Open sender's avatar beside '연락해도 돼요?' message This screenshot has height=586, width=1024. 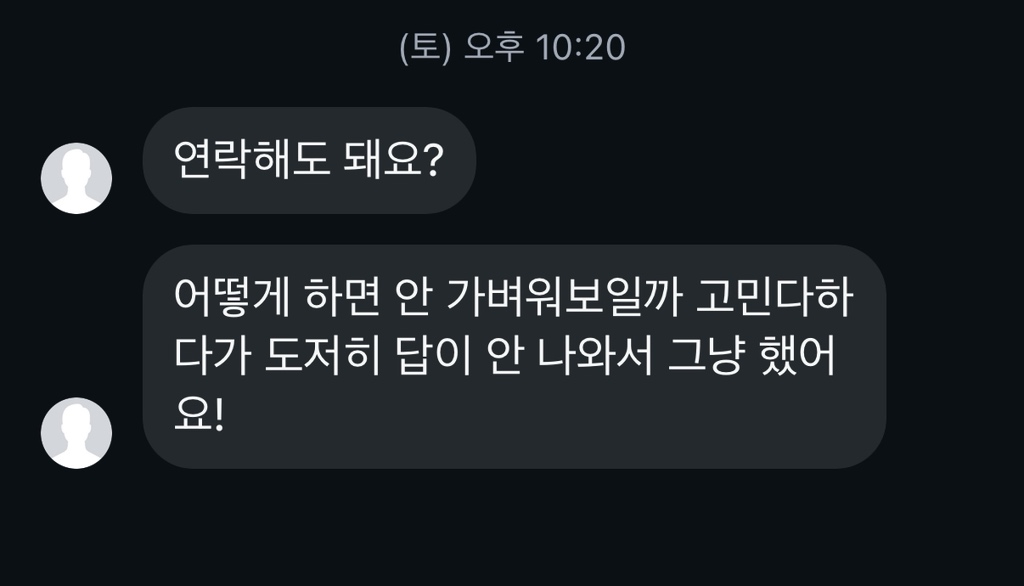76,178
